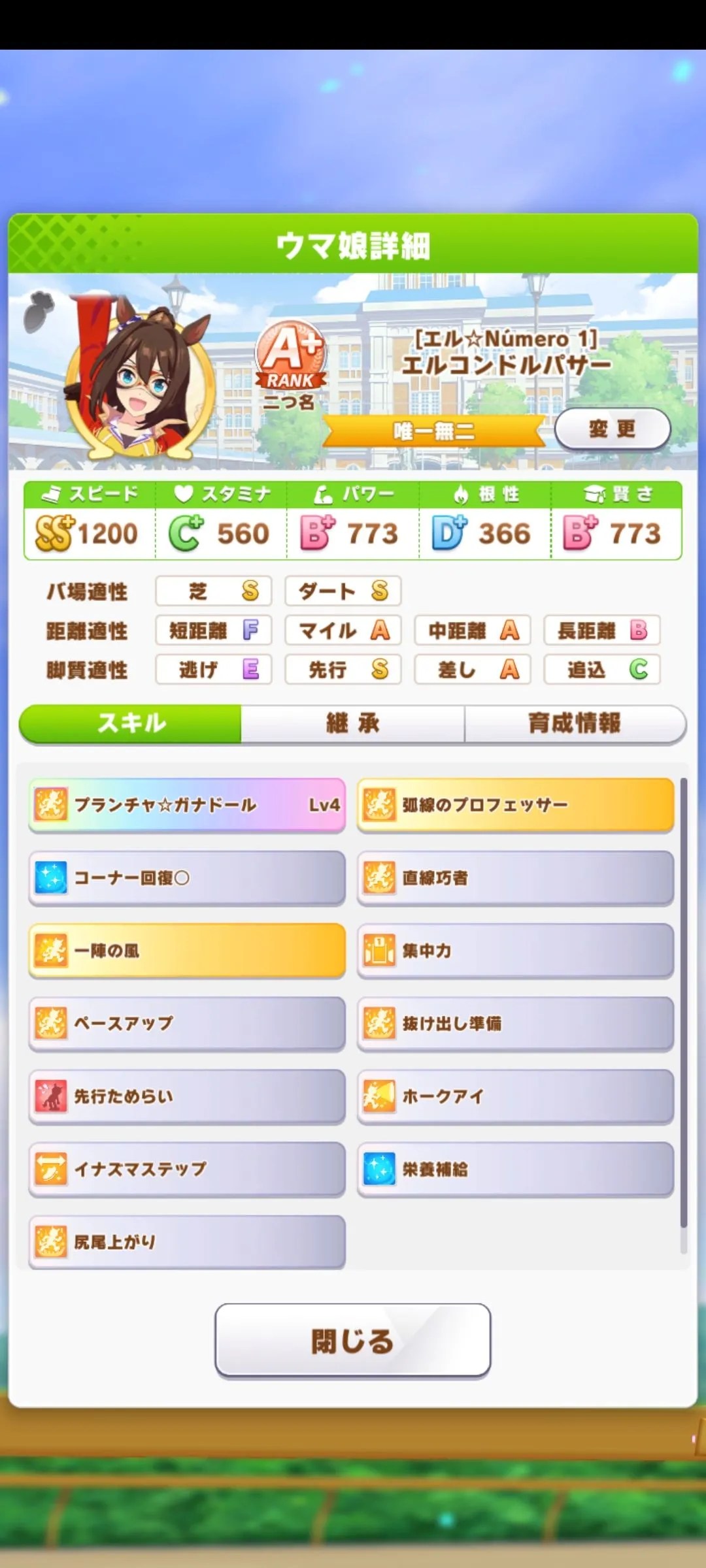
Task: Open the 継承 tab
Action: (x=352, y=724)
